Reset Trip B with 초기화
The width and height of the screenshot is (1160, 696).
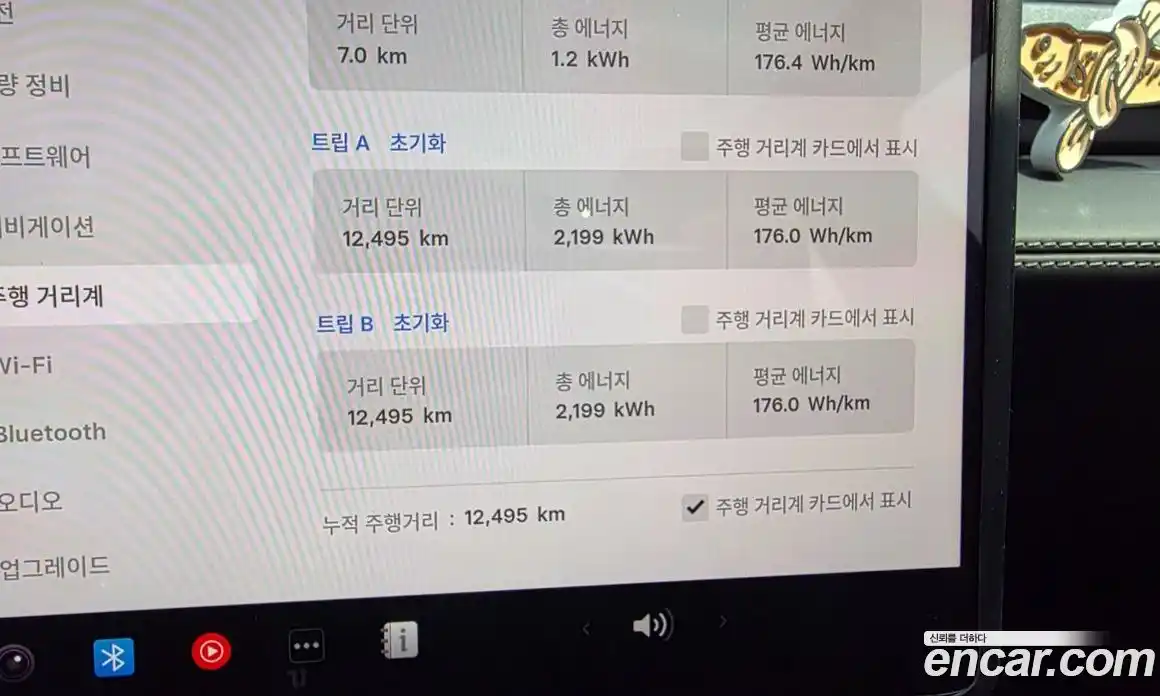[x=421, y=323]
